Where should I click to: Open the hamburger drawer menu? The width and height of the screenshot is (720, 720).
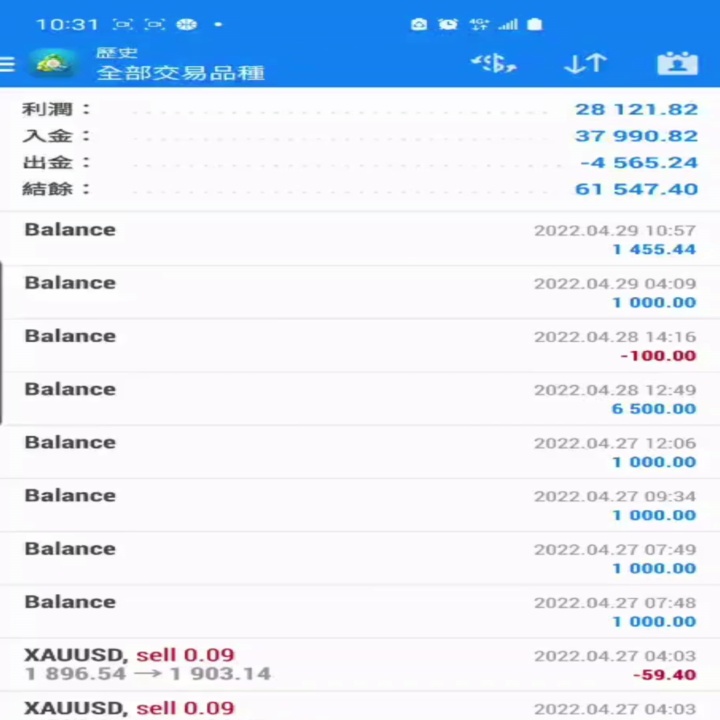tap(7, 64)
